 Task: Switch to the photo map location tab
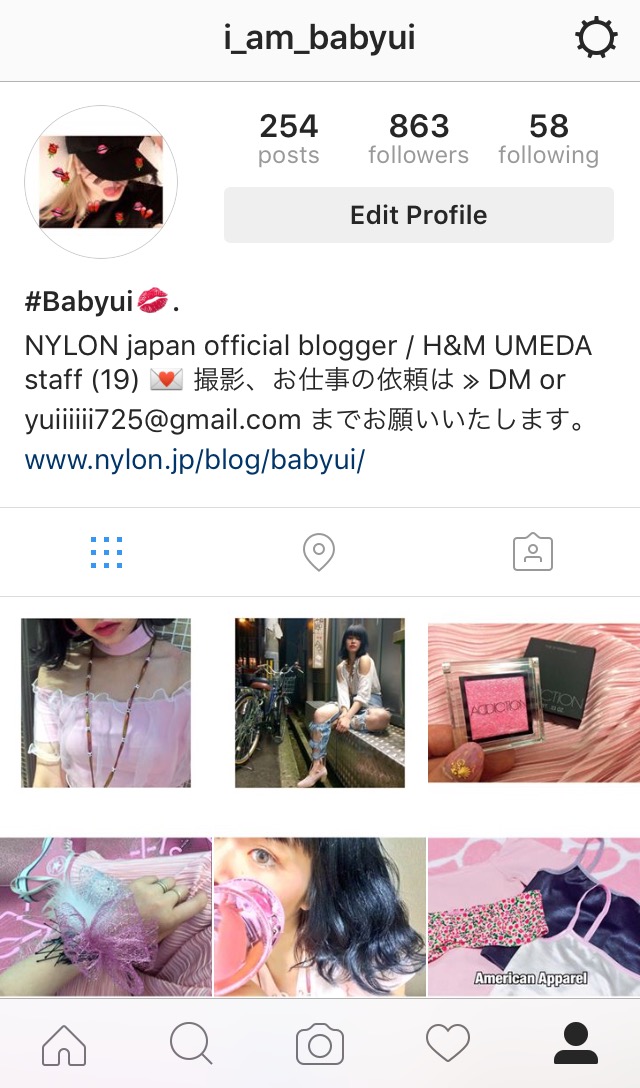319,552
